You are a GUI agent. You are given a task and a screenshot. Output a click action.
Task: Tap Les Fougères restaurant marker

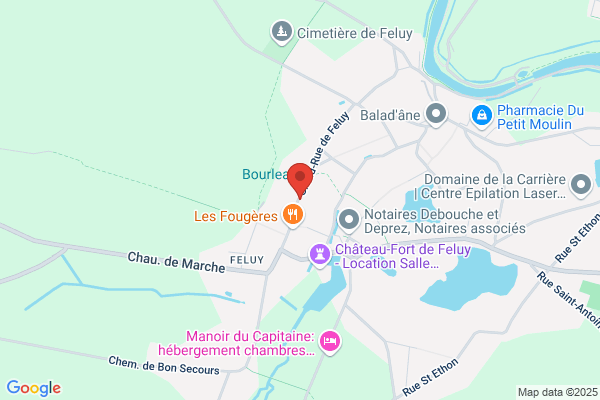click(x=293, y=216)
